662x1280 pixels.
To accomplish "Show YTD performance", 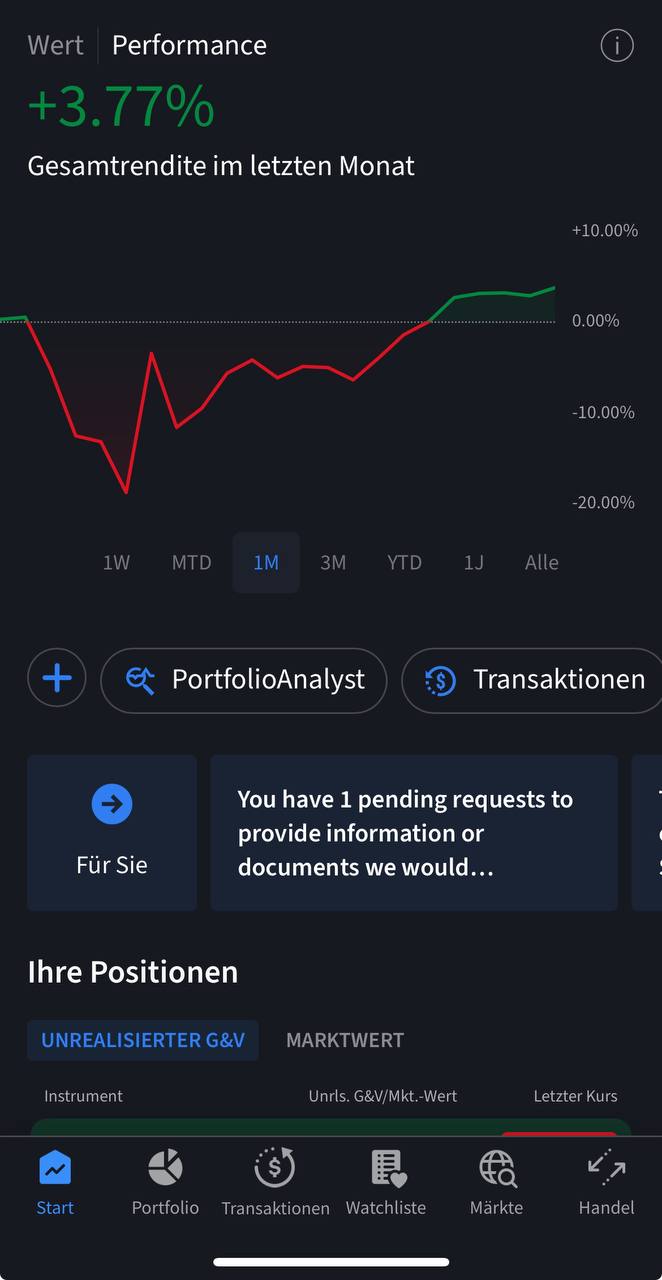I will 404,562.
